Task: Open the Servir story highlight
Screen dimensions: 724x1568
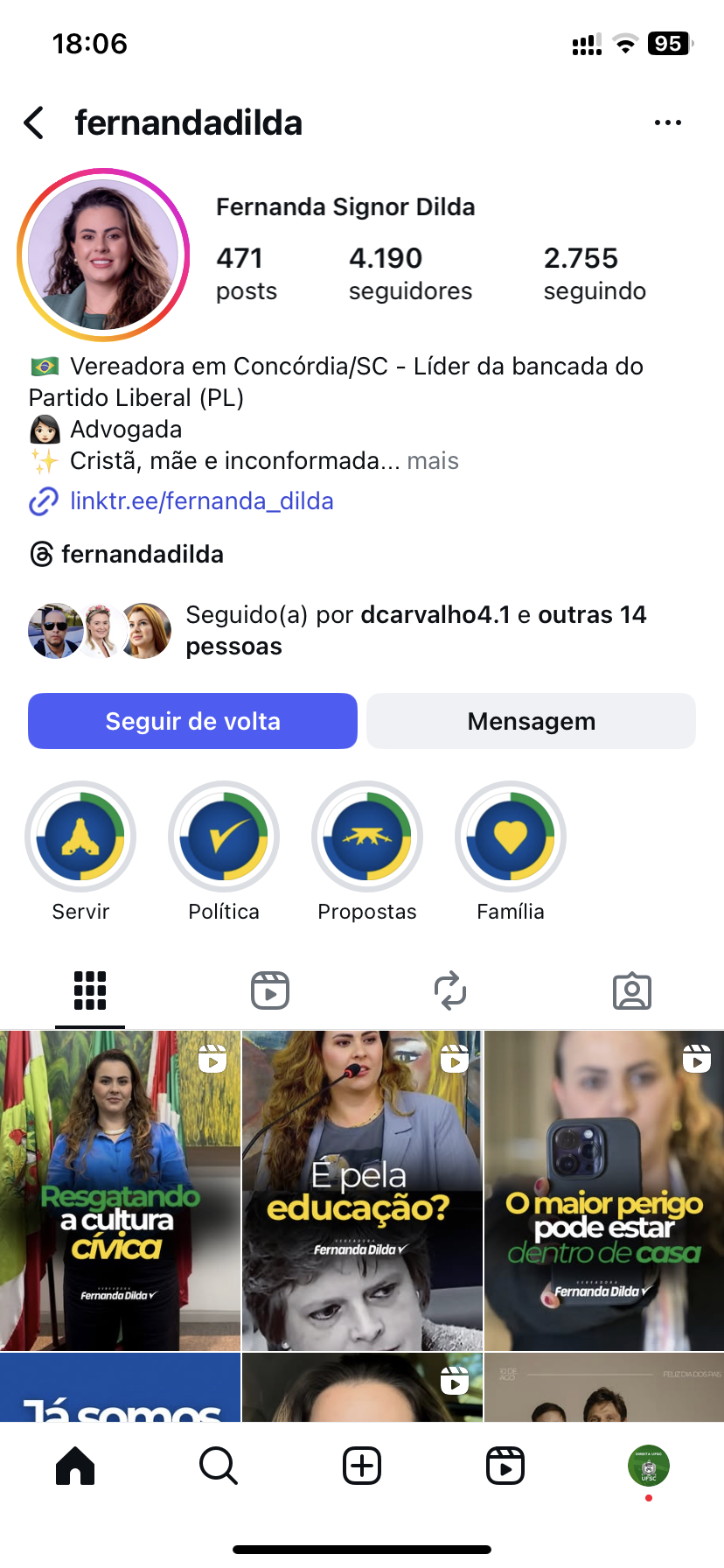Action: tap(80, 837)
